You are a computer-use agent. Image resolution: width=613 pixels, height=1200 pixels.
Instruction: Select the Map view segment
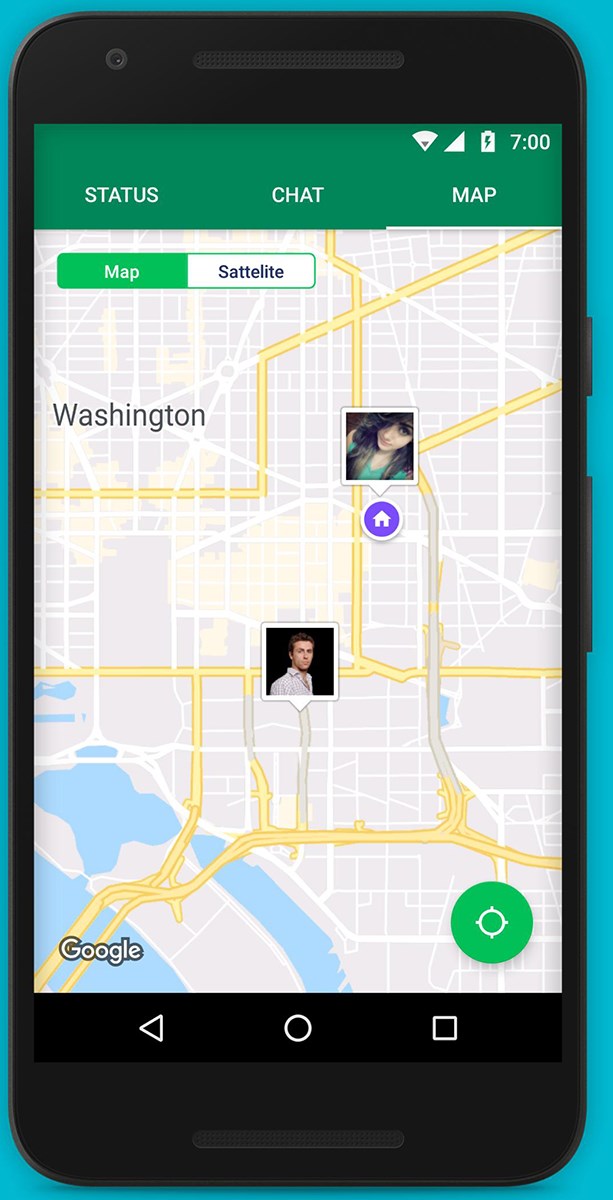coord(122,271)
